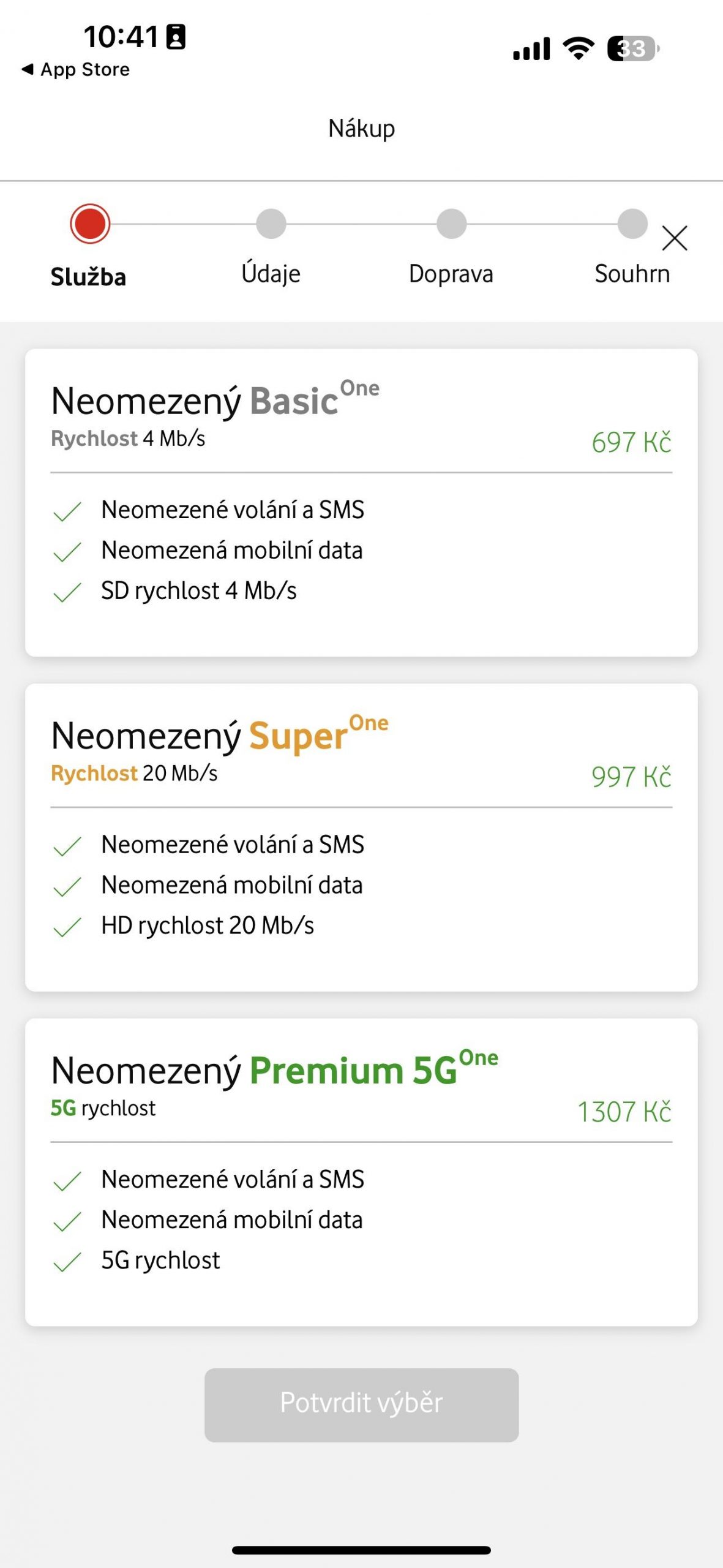Choose the Neomezený Super One plan
This screenshot has width=723, height=1568.
(361, 837)
